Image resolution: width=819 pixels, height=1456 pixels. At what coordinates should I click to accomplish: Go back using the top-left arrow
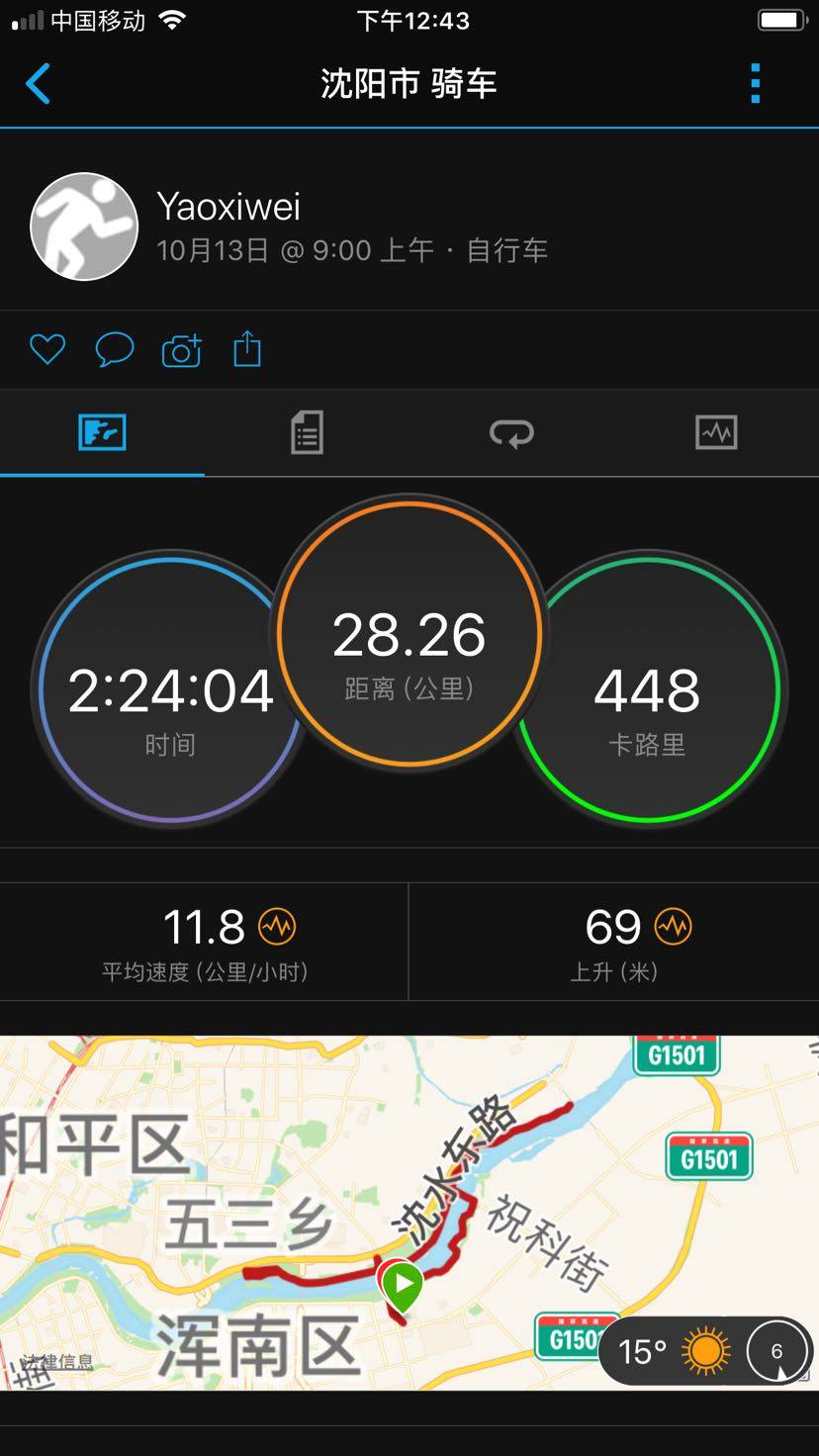[x=38, y=84]
